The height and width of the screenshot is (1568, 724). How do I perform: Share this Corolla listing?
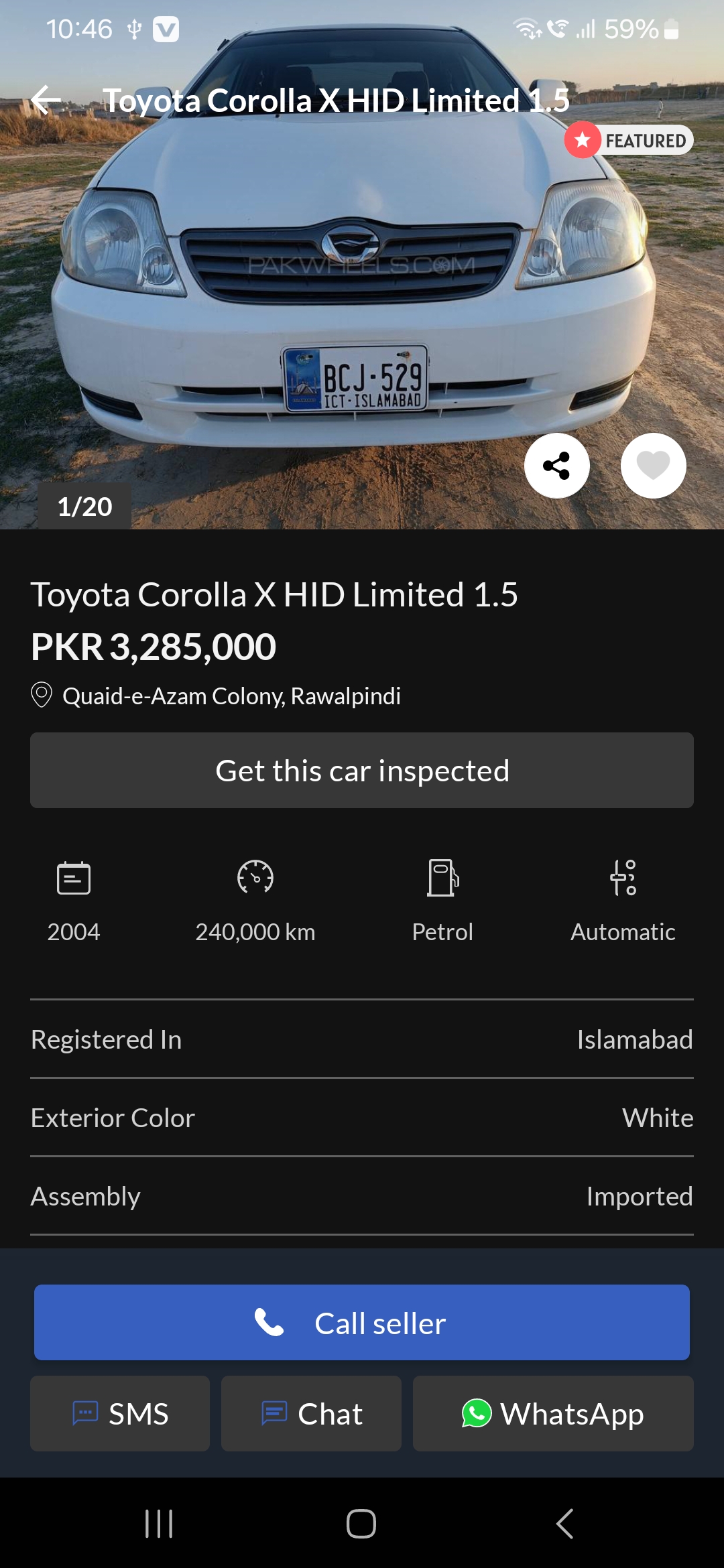(556, 465)
